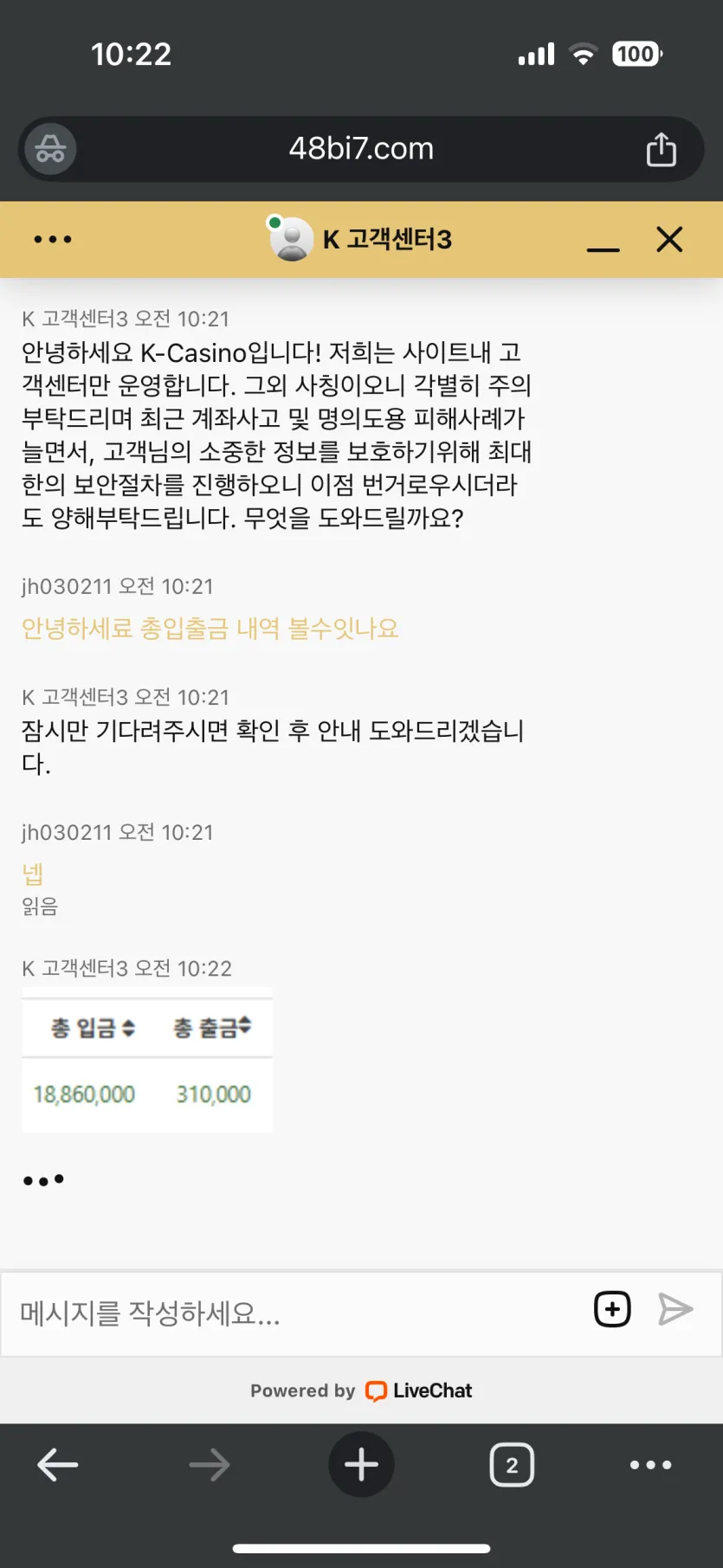
Task: Open the LiveChat powered-by link
Action: point(361,1391)
